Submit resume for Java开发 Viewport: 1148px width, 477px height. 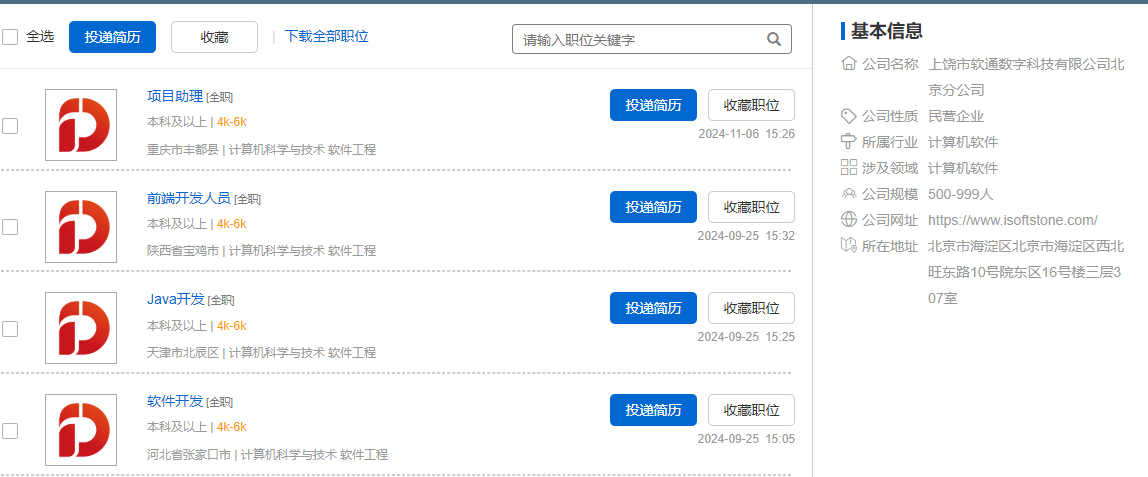(653, 308)
